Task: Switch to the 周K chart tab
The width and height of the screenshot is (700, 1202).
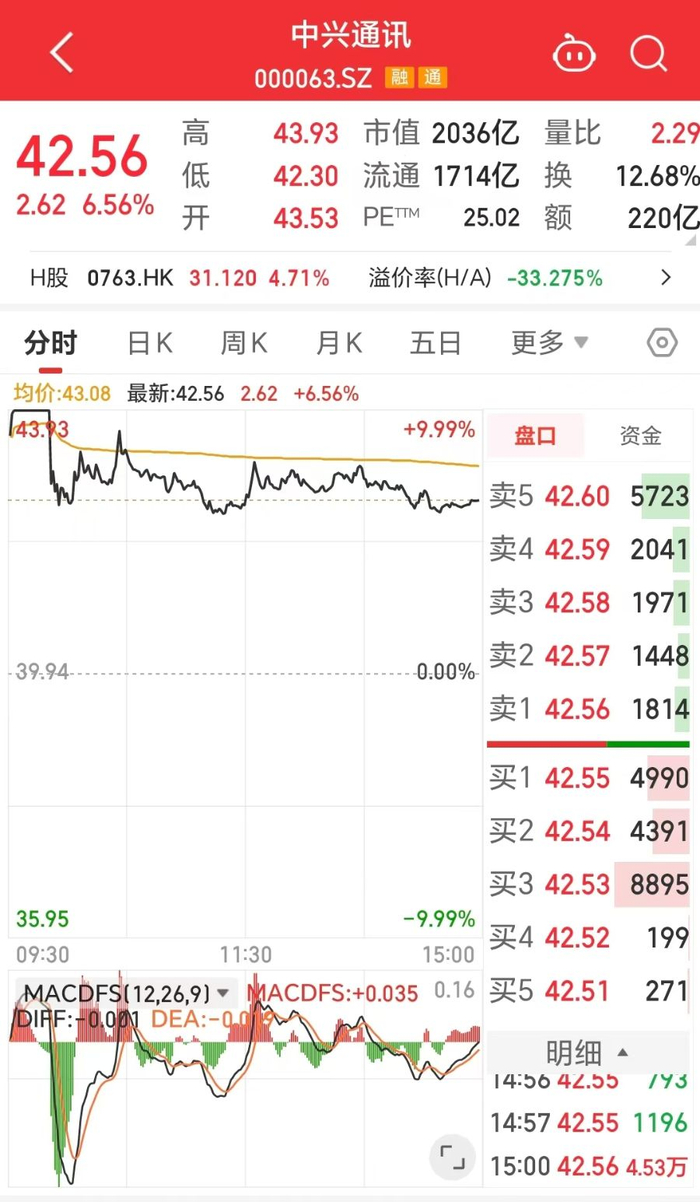Action: click(244, 344)
